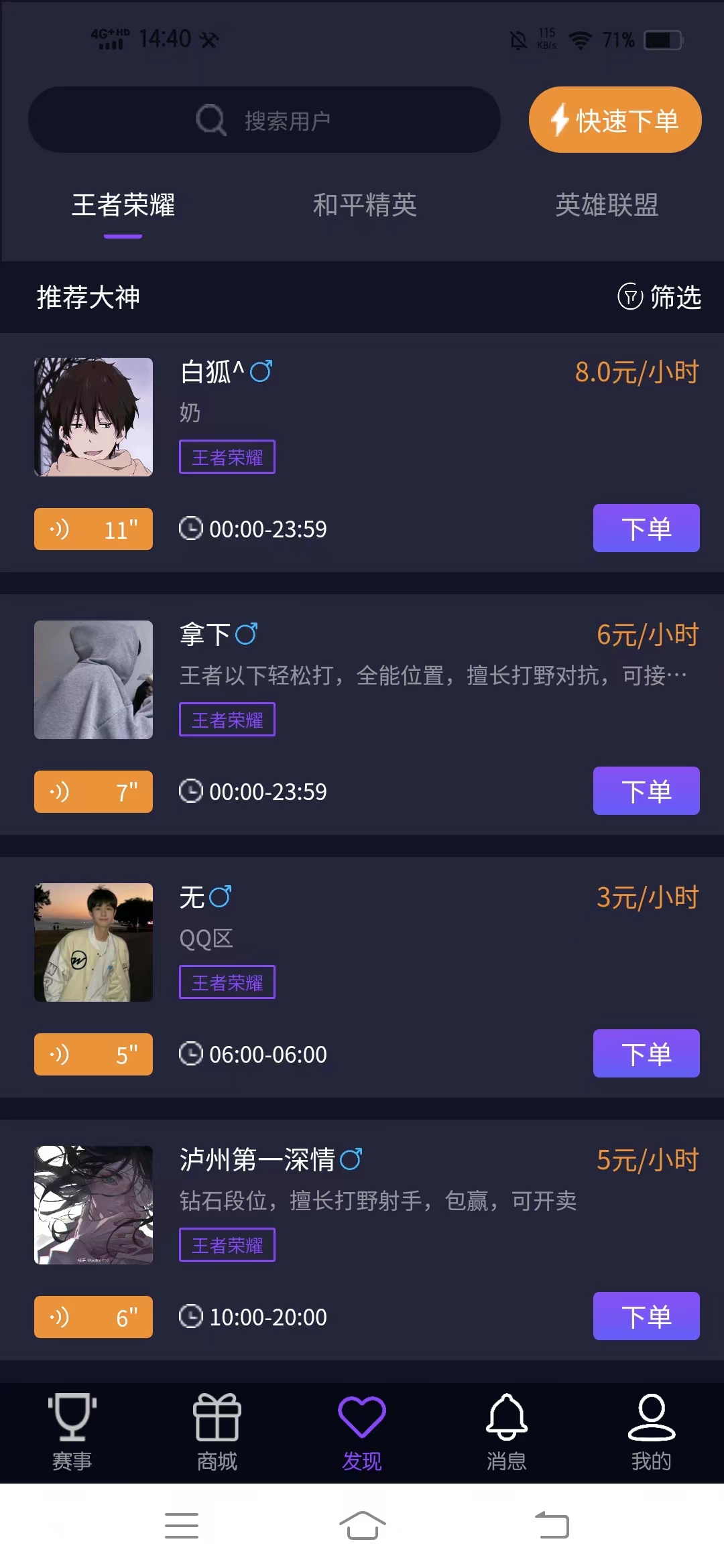Tap the 搜索用户 search field
This screenshot has width=724, height=1568.
pos(264,120)
